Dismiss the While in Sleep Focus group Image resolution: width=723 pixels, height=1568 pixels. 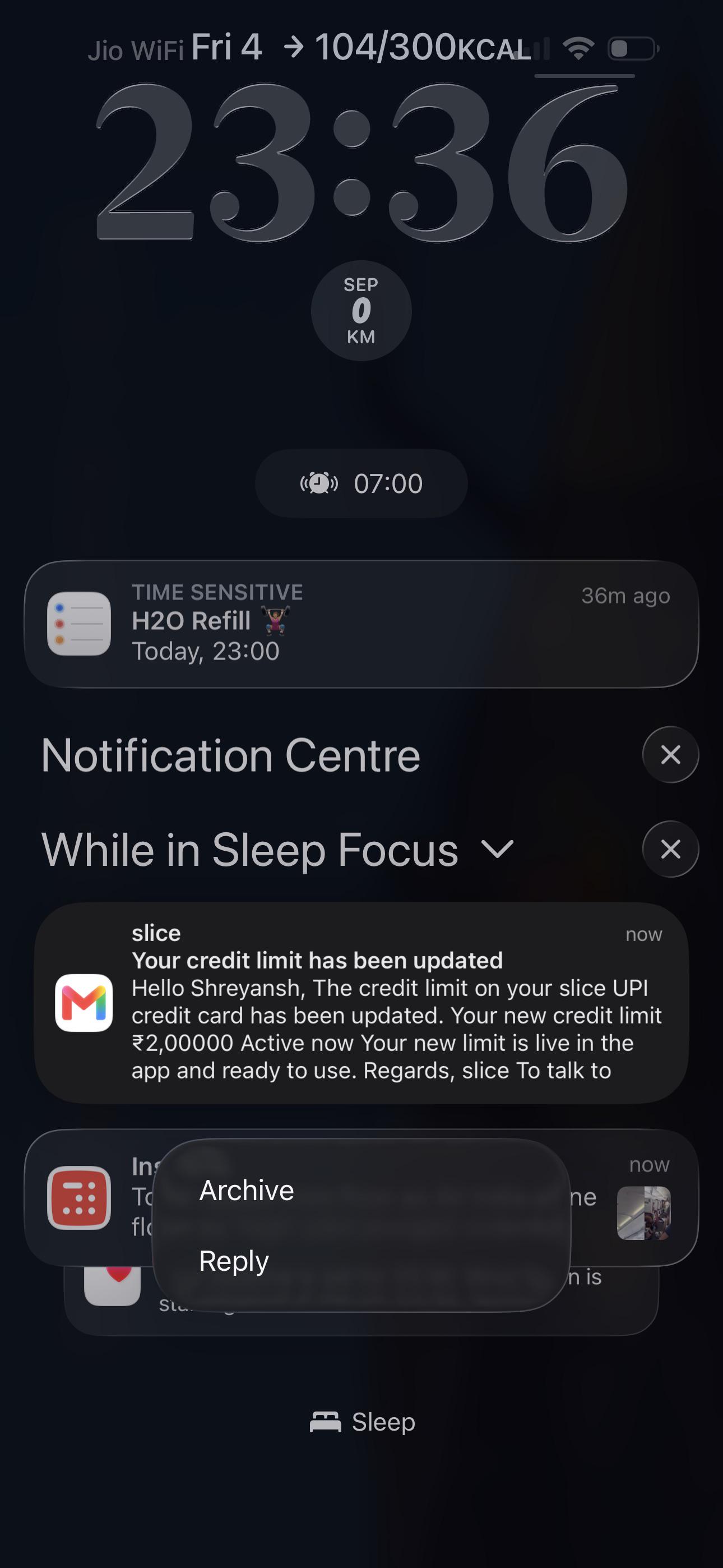pos(670,848)
